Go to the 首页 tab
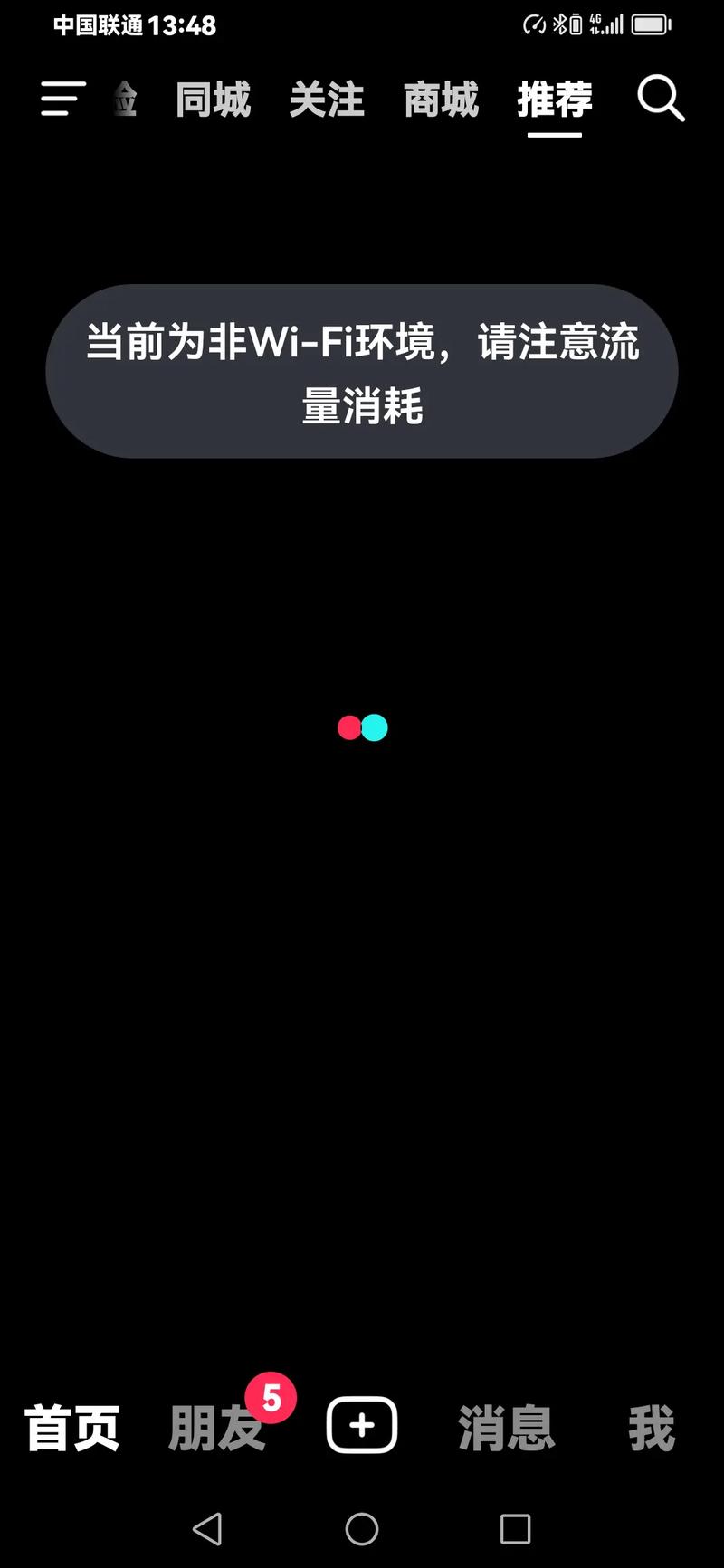The height and width of the screenshot is (1568, 724). (72, 1428)
